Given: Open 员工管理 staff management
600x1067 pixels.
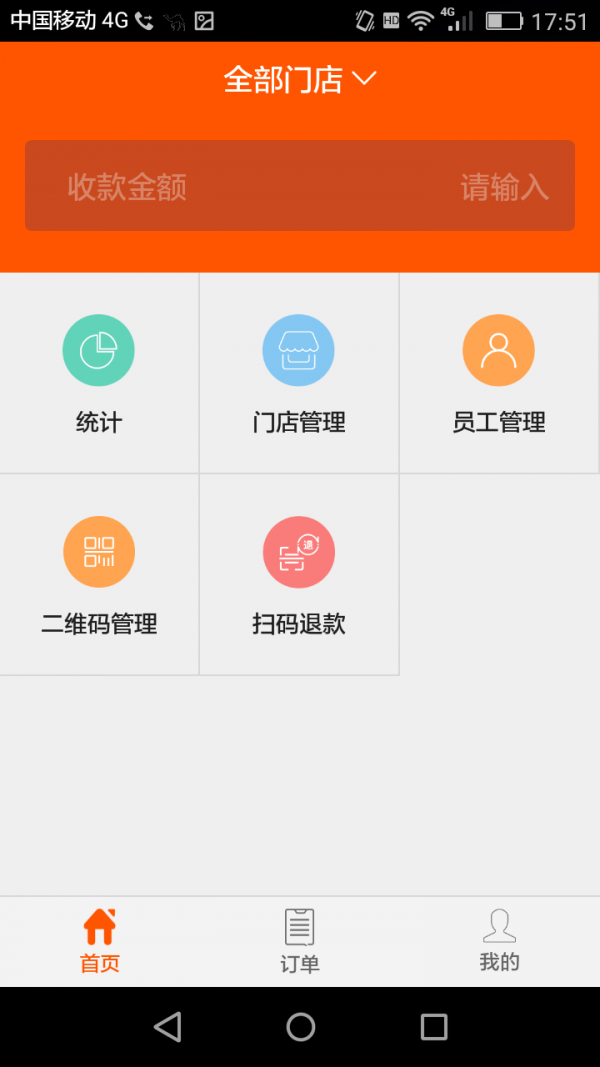Looking at the screenshot, I should point(499,373).
